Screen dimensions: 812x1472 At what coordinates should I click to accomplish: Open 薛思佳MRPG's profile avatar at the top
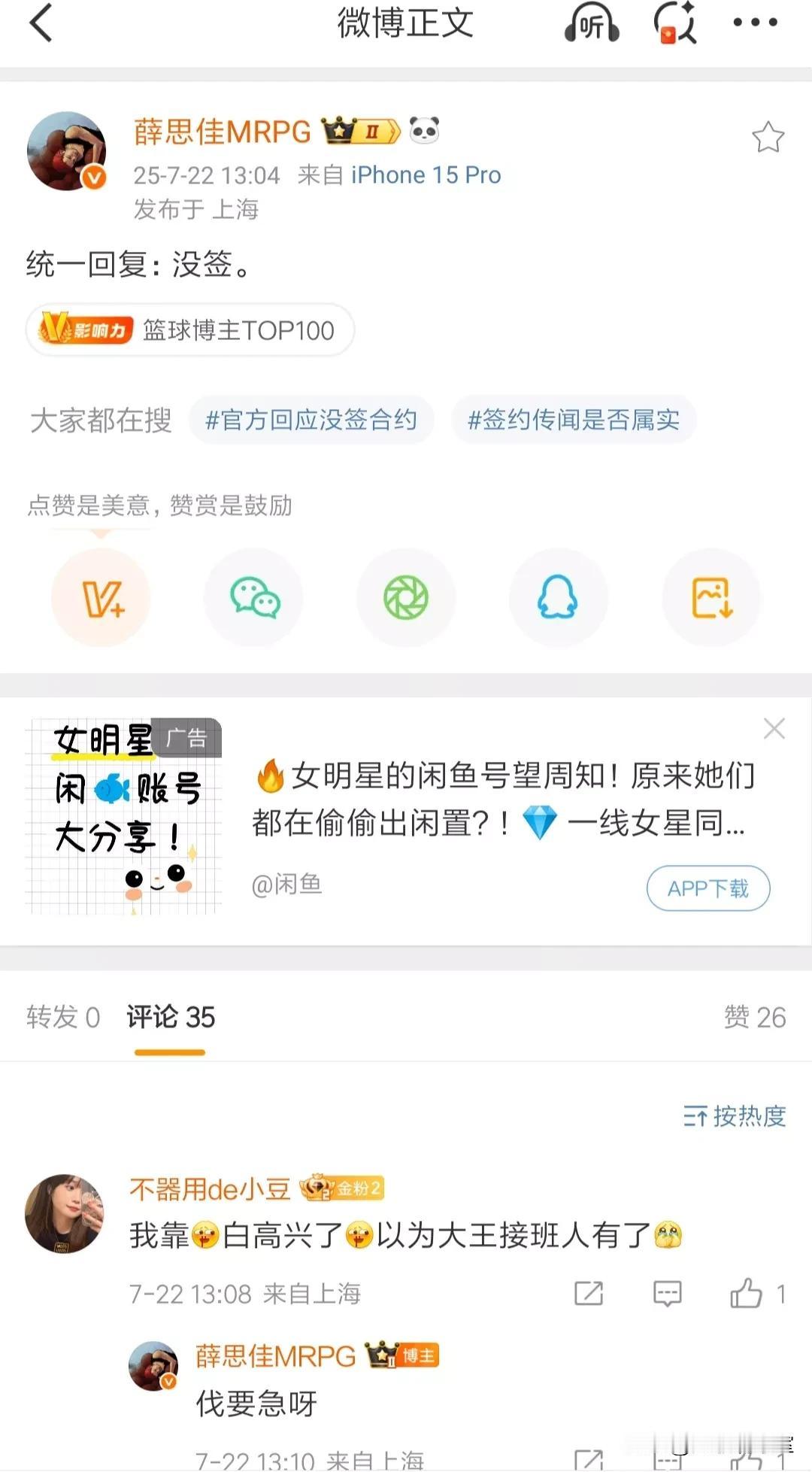pyautogui.click(x=66, y=150)
